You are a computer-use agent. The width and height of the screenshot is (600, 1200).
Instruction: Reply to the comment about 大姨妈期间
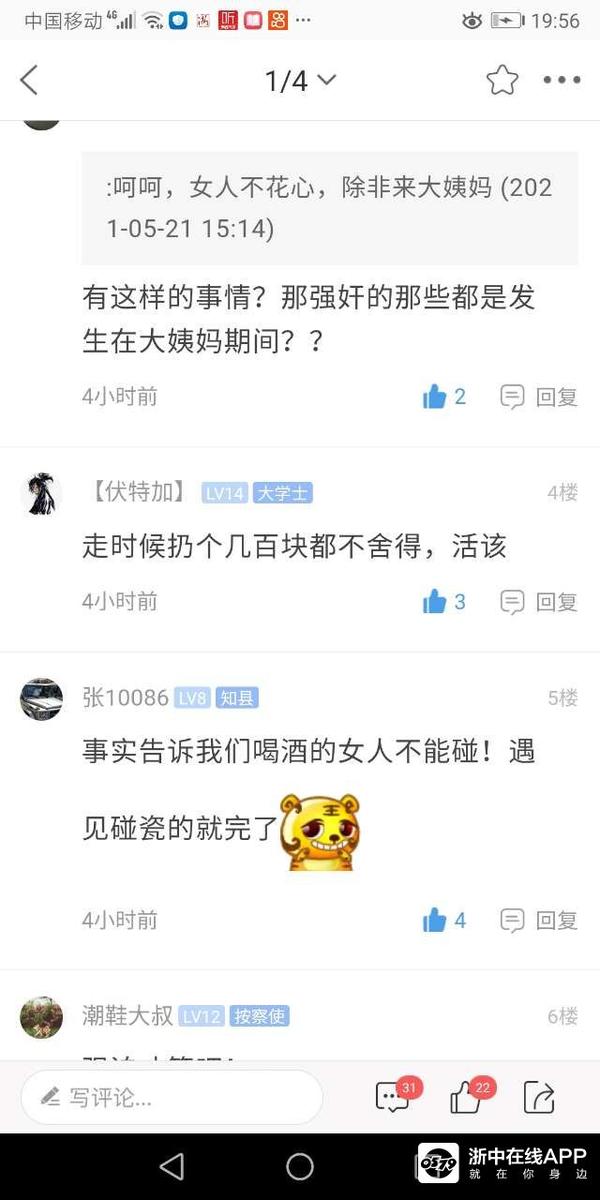coord(540,397)
